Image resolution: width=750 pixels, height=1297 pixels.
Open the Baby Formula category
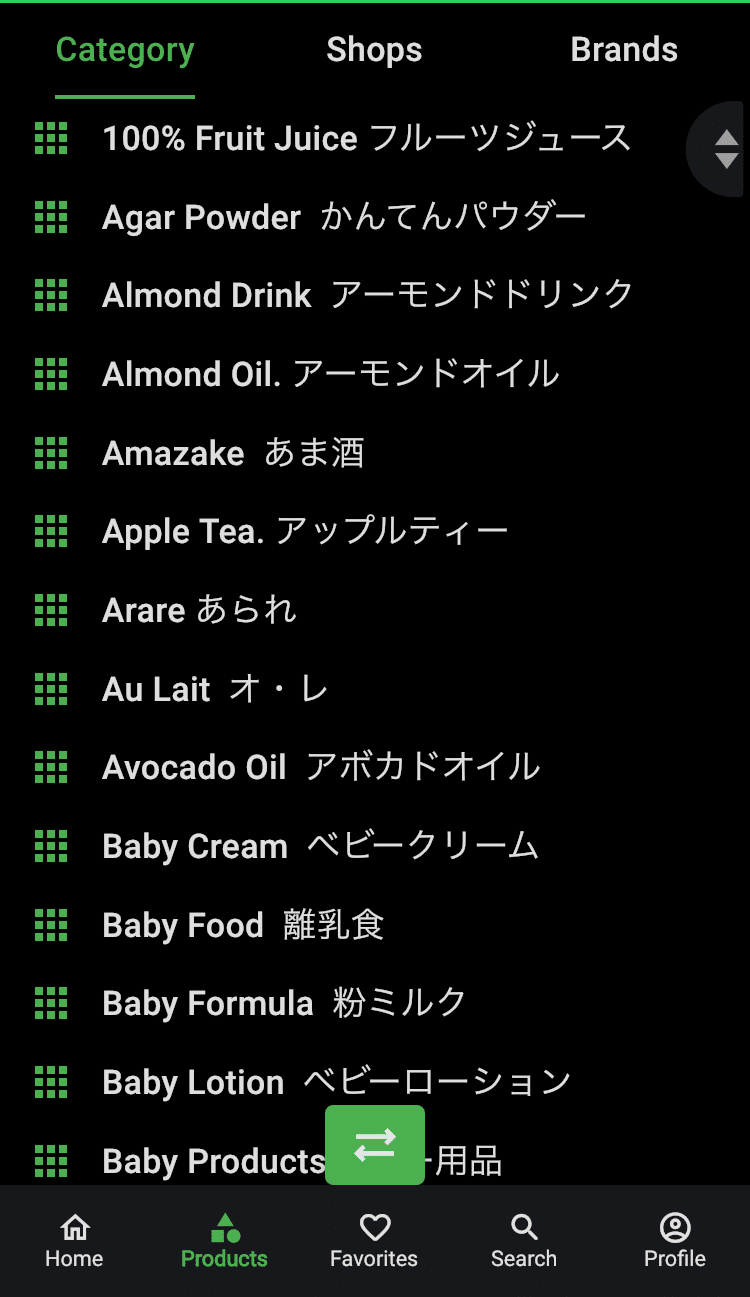pos(284,1003)
